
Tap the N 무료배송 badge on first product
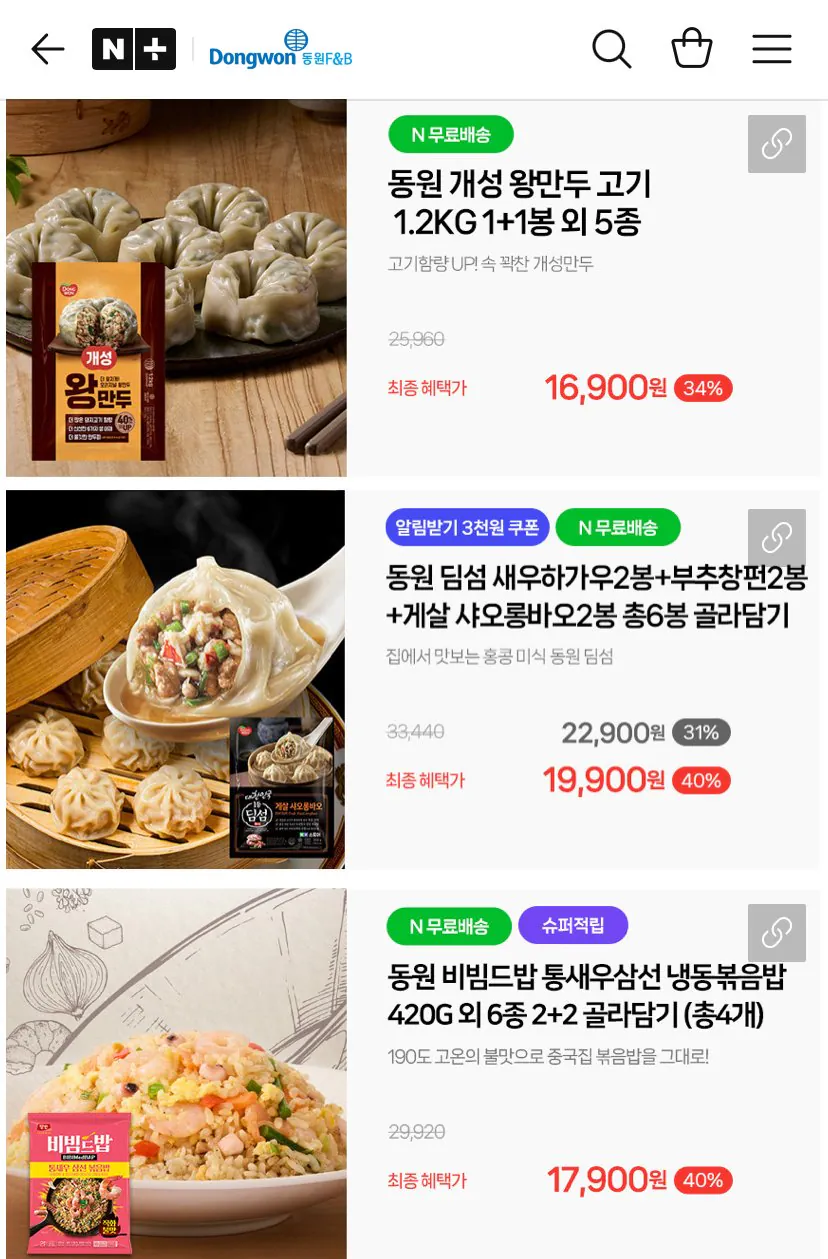tap(451, 133)
